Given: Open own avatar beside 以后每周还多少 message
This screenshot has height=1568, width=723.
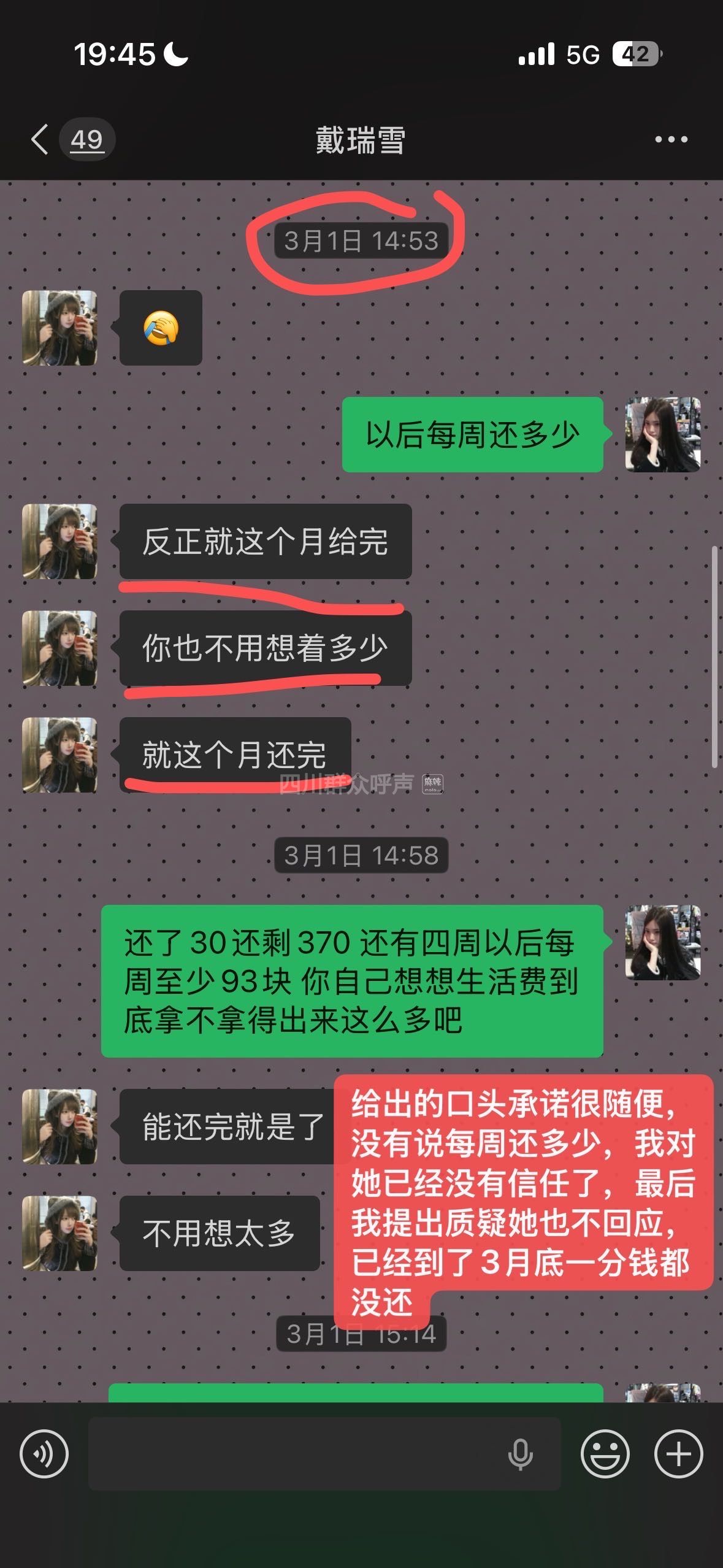Looking at the screenshot, I should coord(662,434).
